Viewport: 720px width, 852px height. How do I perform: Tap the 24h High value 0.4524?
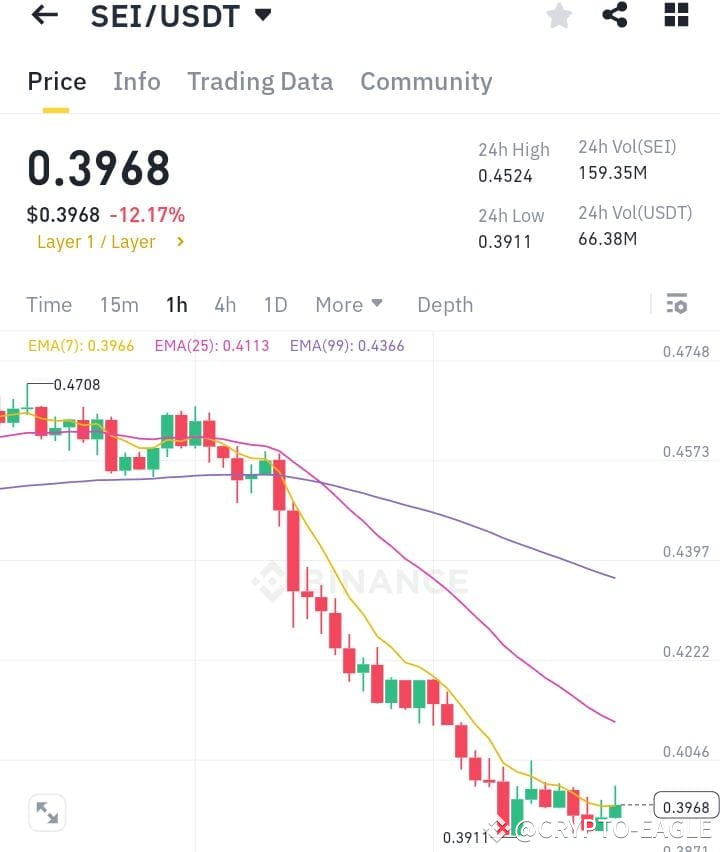tap(506, 176)
